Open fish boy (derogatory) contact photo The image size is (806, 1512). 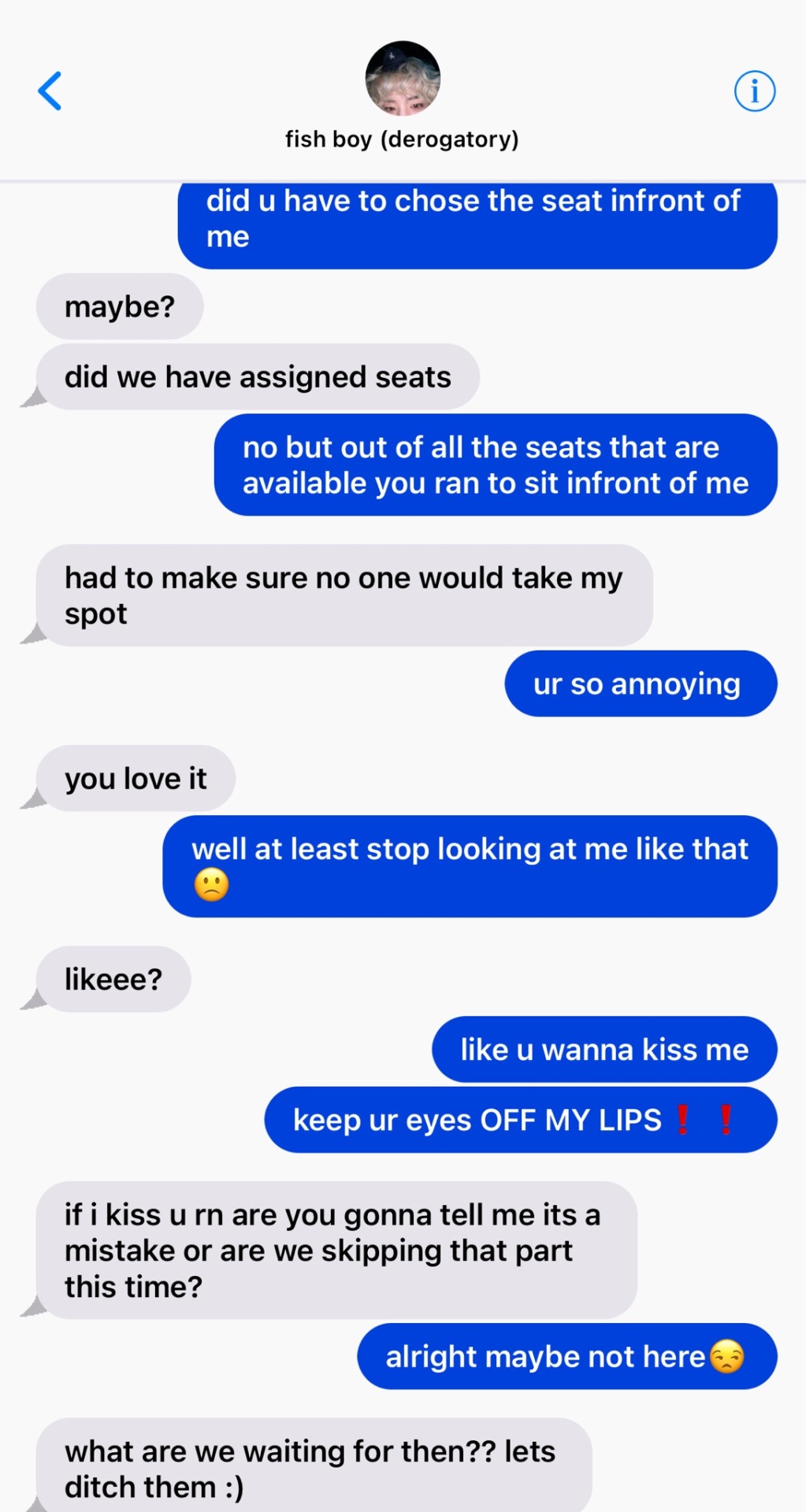pyautogui.click(x=403, y=79)
